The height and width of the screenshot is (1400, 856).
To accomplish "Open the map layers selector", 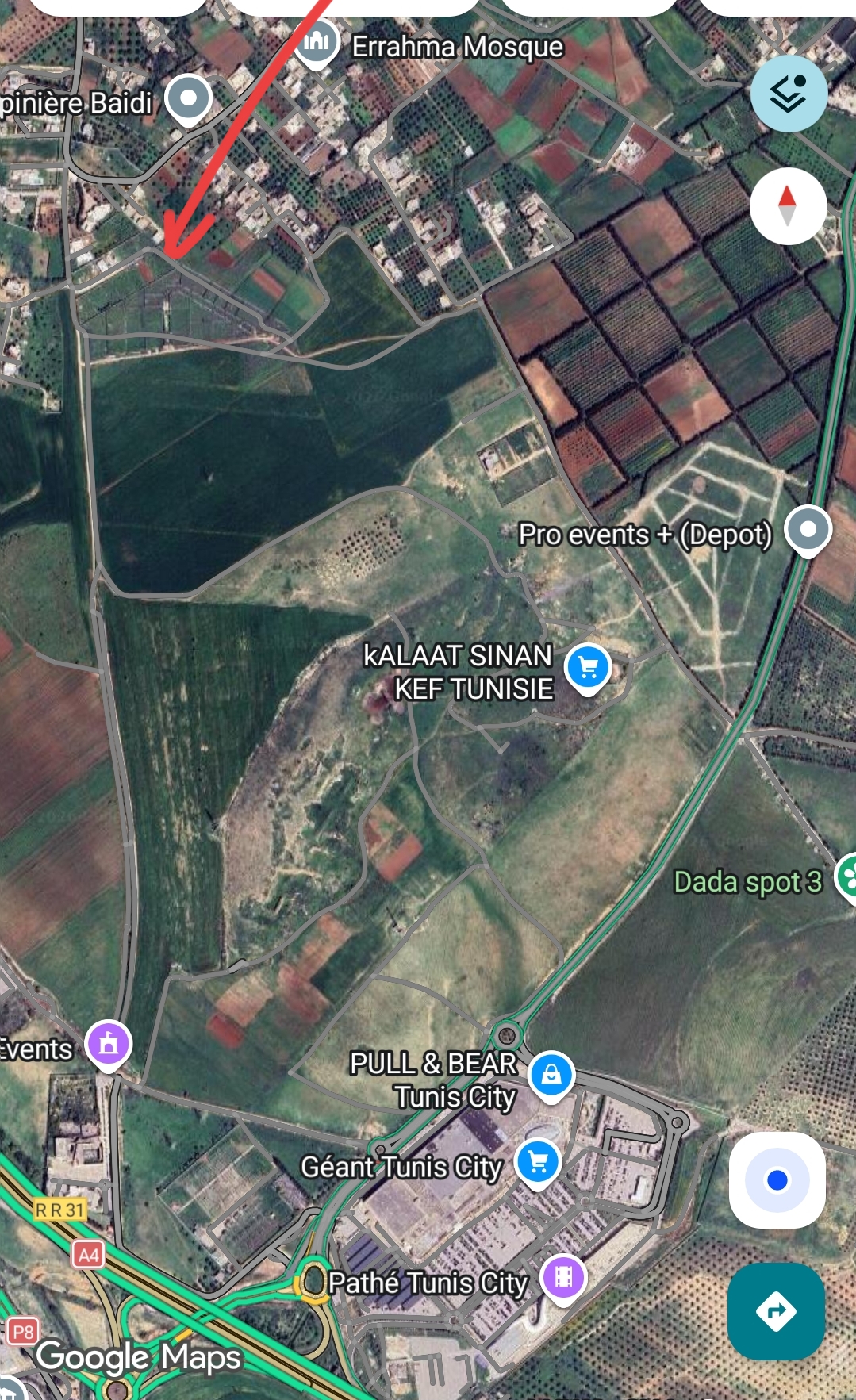I will click(x=789, y=94).
